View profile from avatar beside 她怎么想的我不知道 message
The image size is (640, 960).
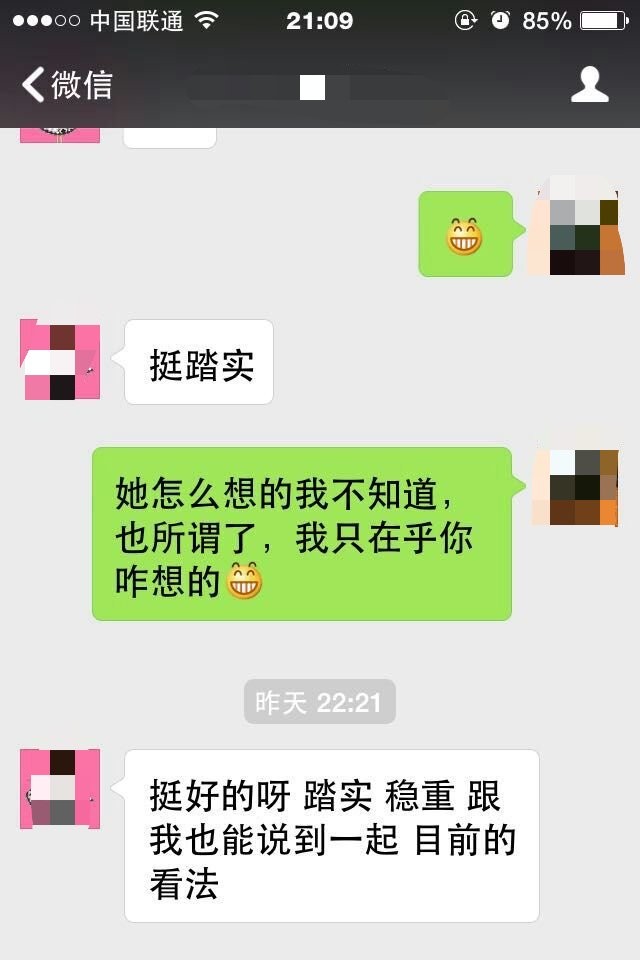pyautogui.click(x=573, y=487)
